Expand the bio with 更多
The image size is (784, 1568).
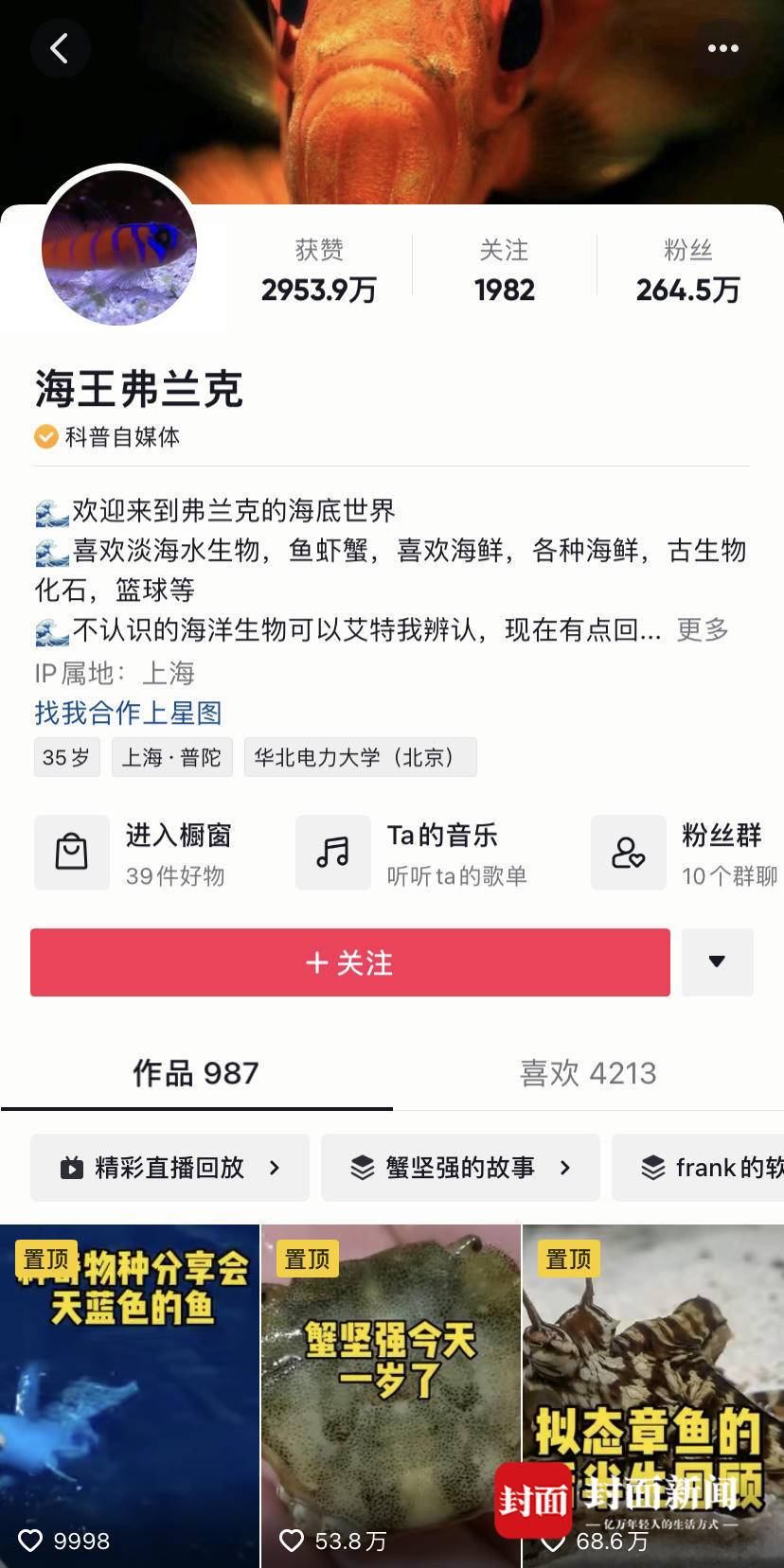[x=702, y=629]
